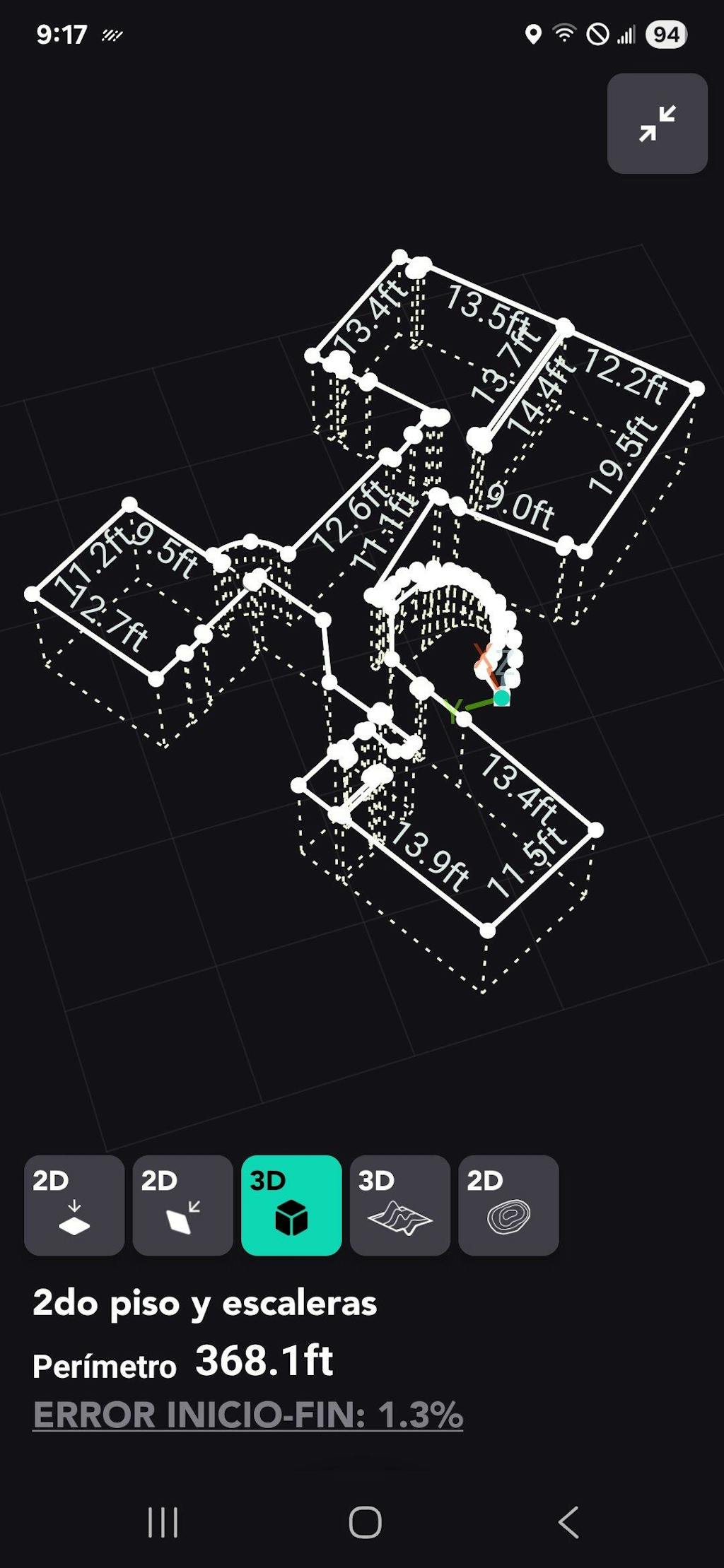The height and width of the screenshot is (1568, 724).
Task: Open the ERROR INICIO-FIN 1.3% link
Action: (x=247, y=1414)
